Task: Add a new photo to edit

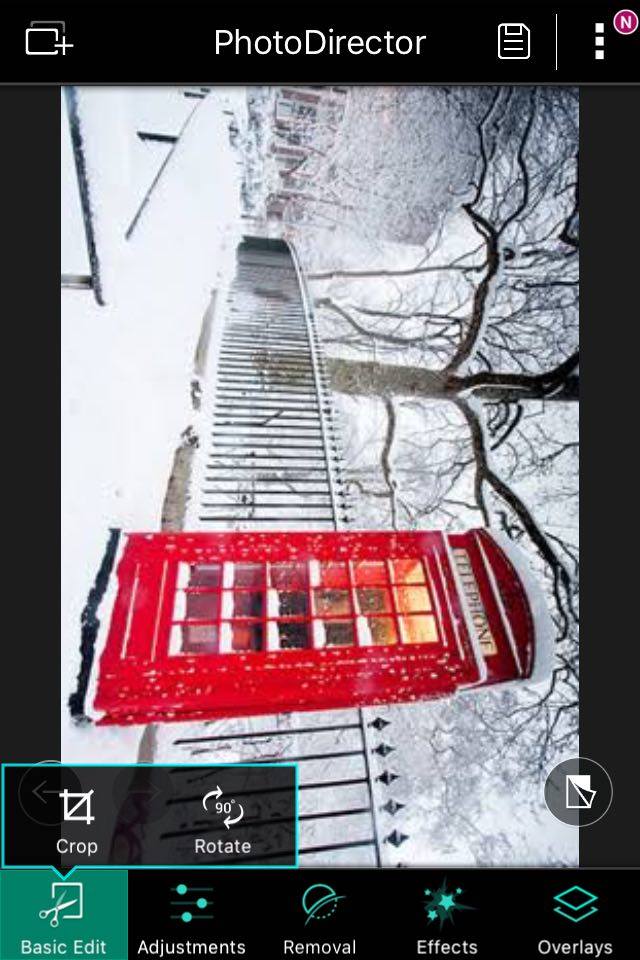Action: 49,41
